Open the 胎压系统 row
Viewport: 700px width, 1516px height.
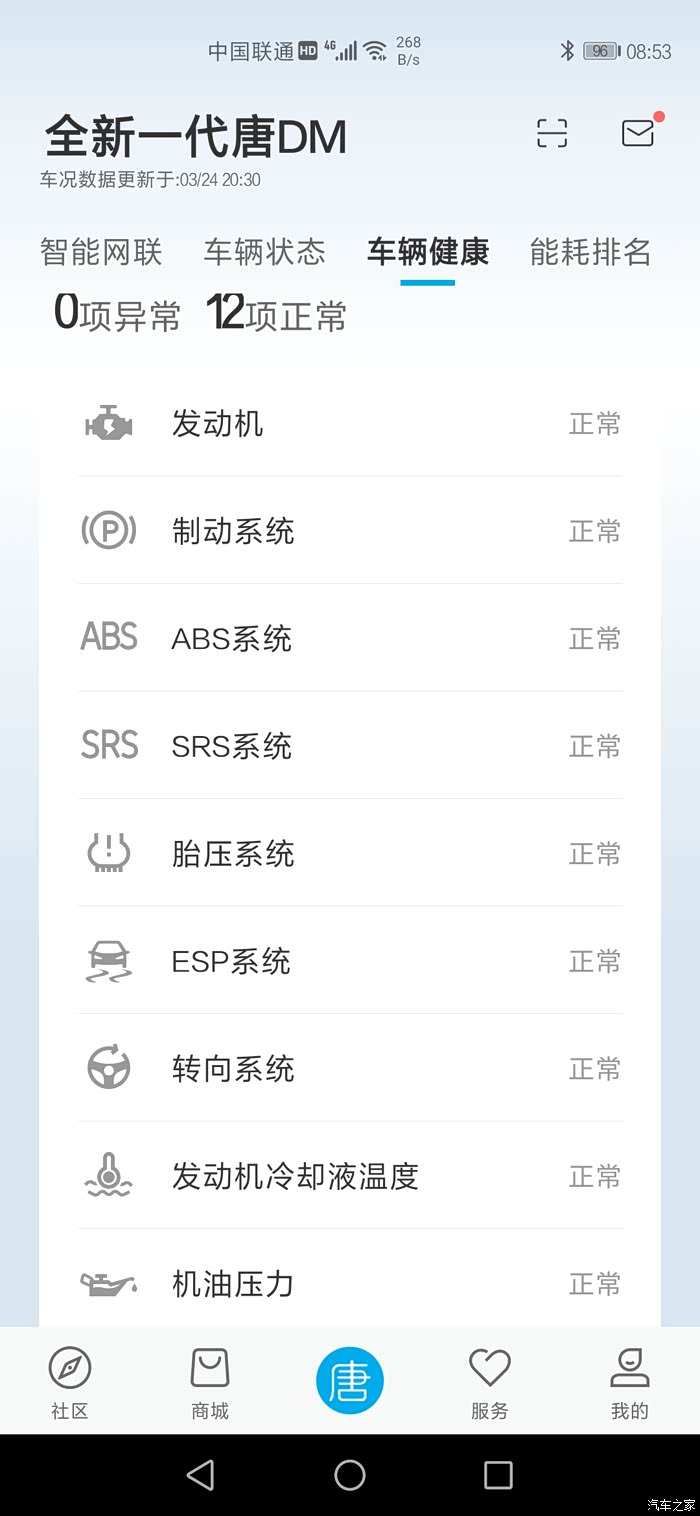tap(350, 853)
